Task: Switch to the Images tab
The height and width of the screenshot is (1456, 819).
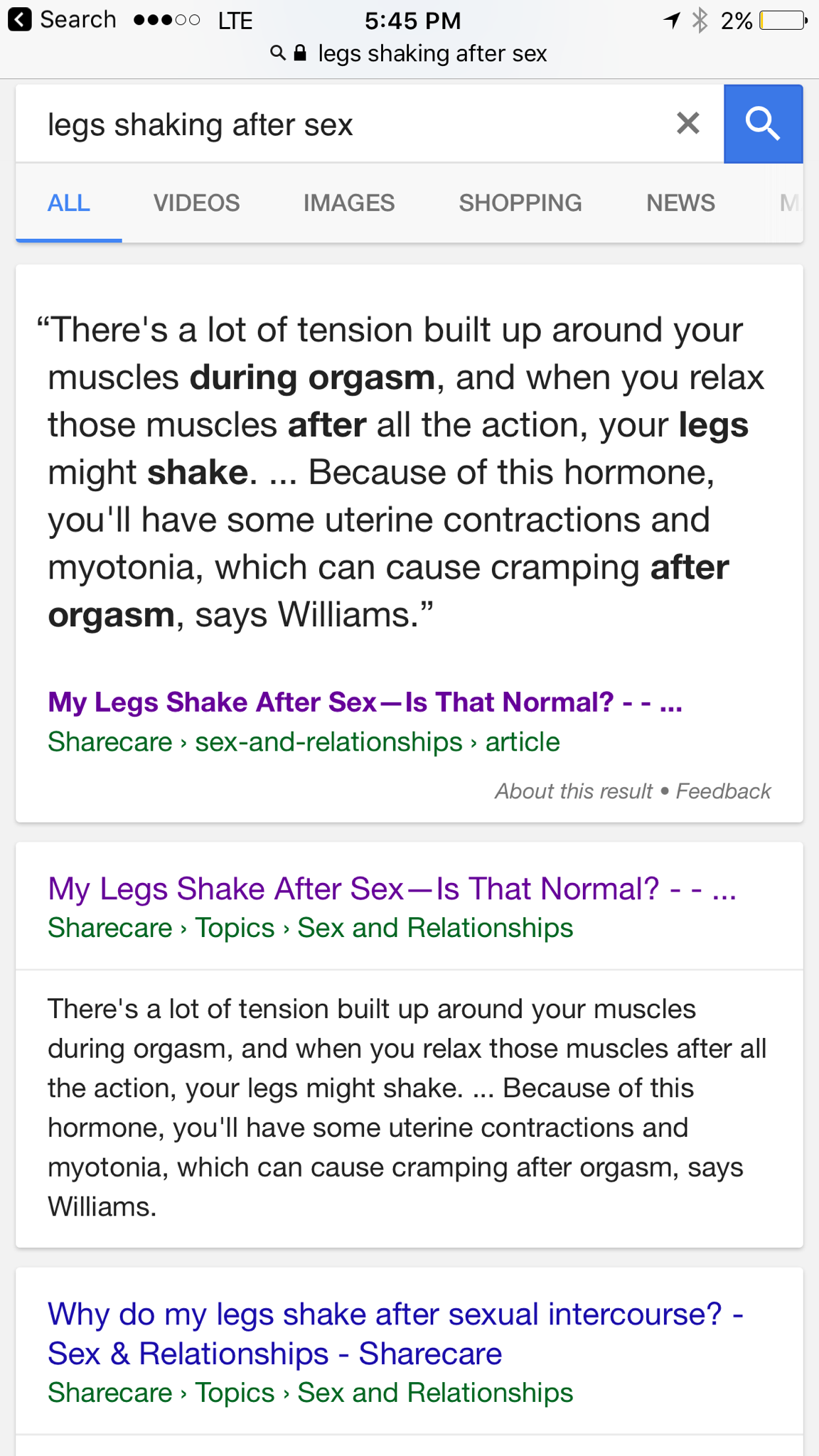Action: click(x=348, y=203)
